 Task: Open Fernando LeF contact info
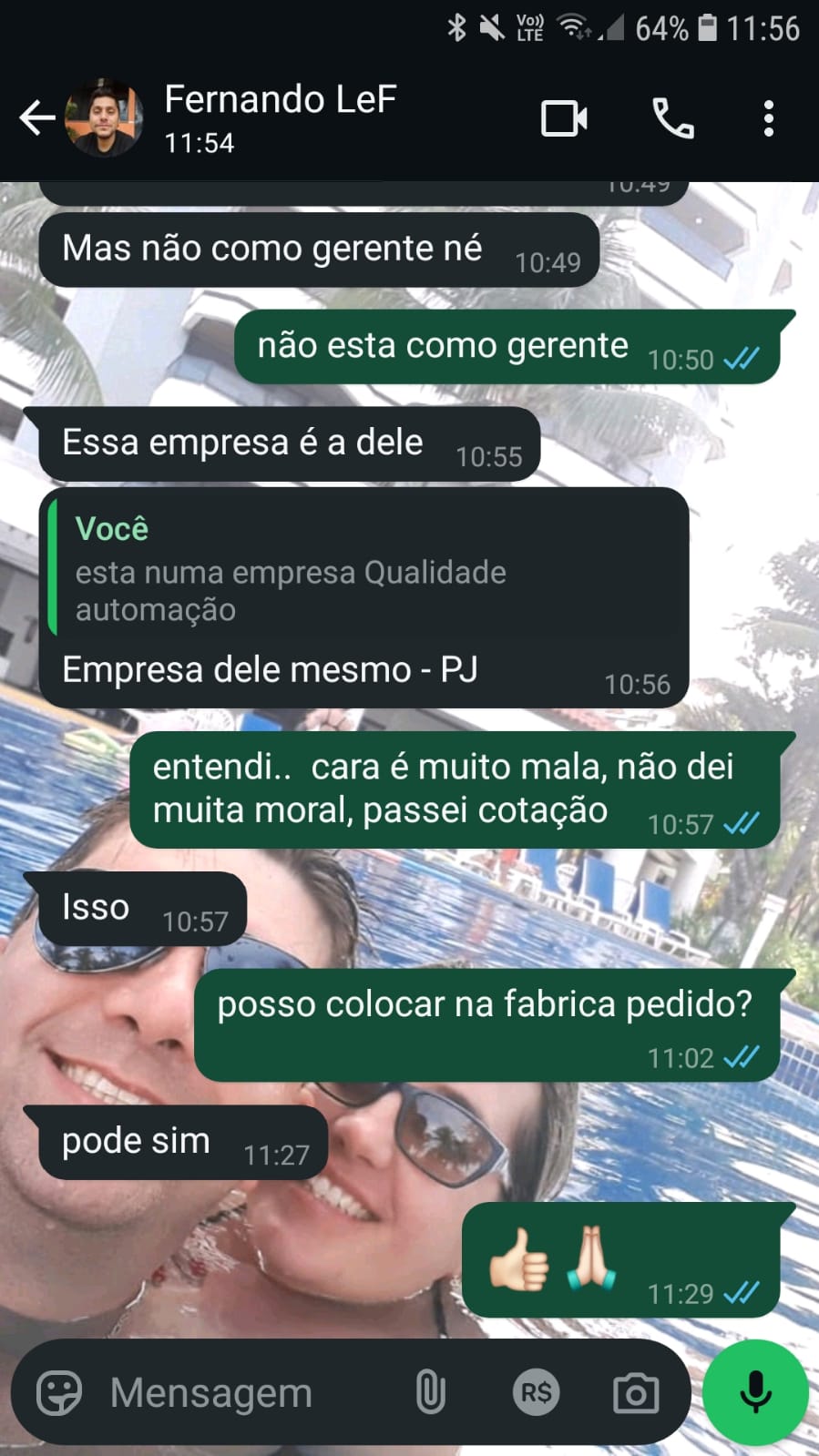pyautogui.click(x=280, y=117)
